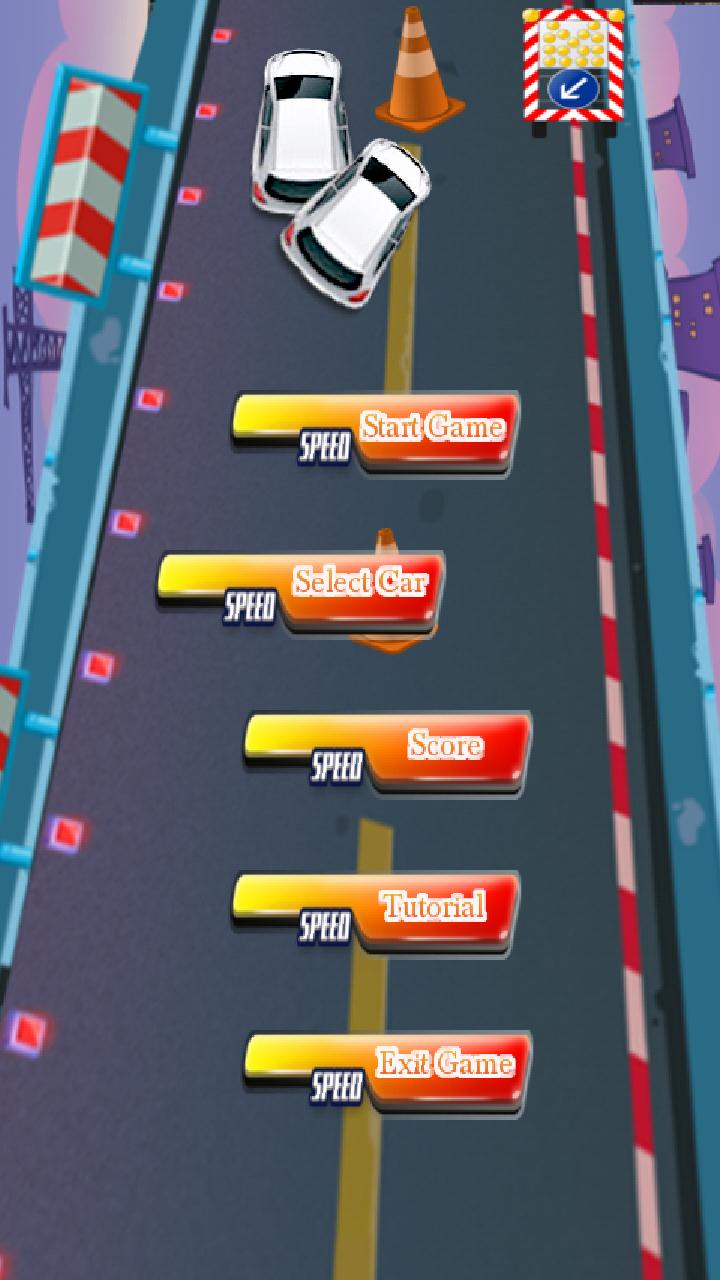This screenshot has height=1280, width=720.
Task: Open the Tutorial
Action: [x=377, y=911]
